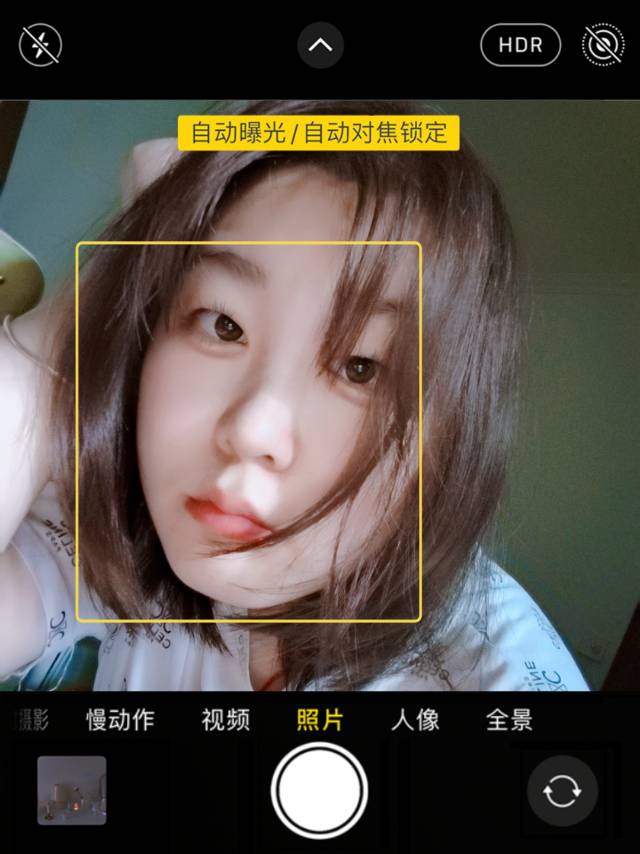Select 照片 mode

[x=320, y=720]
